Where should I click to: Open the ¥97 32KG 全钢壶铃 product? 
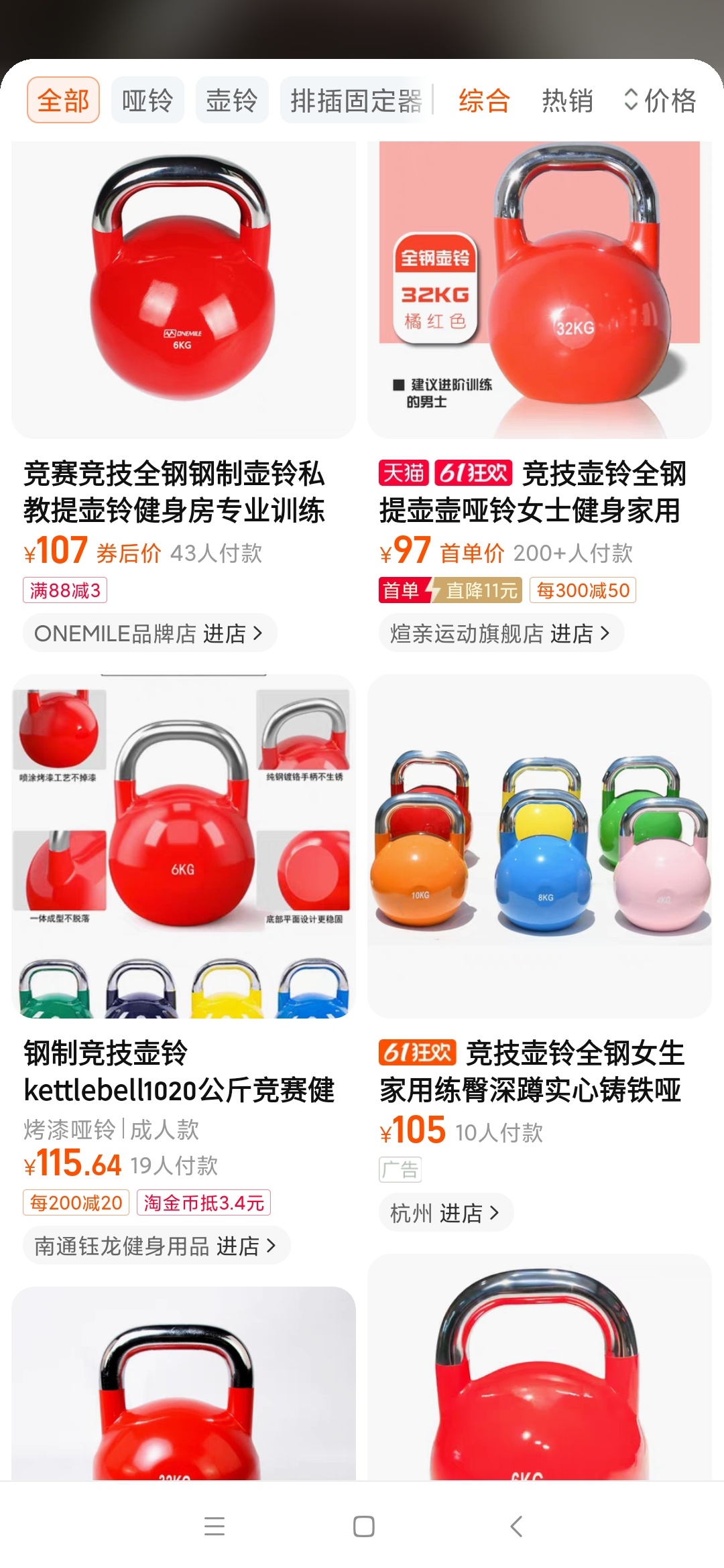[x=539, y=289]
